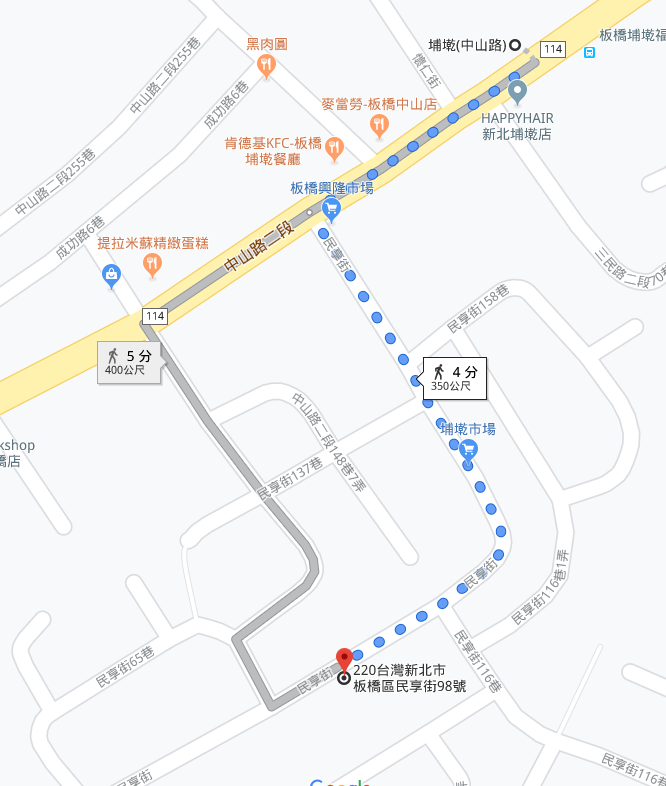Open the 埔墘市場 shopping pin
666x786 pixels.
click(x=468, y=450)
